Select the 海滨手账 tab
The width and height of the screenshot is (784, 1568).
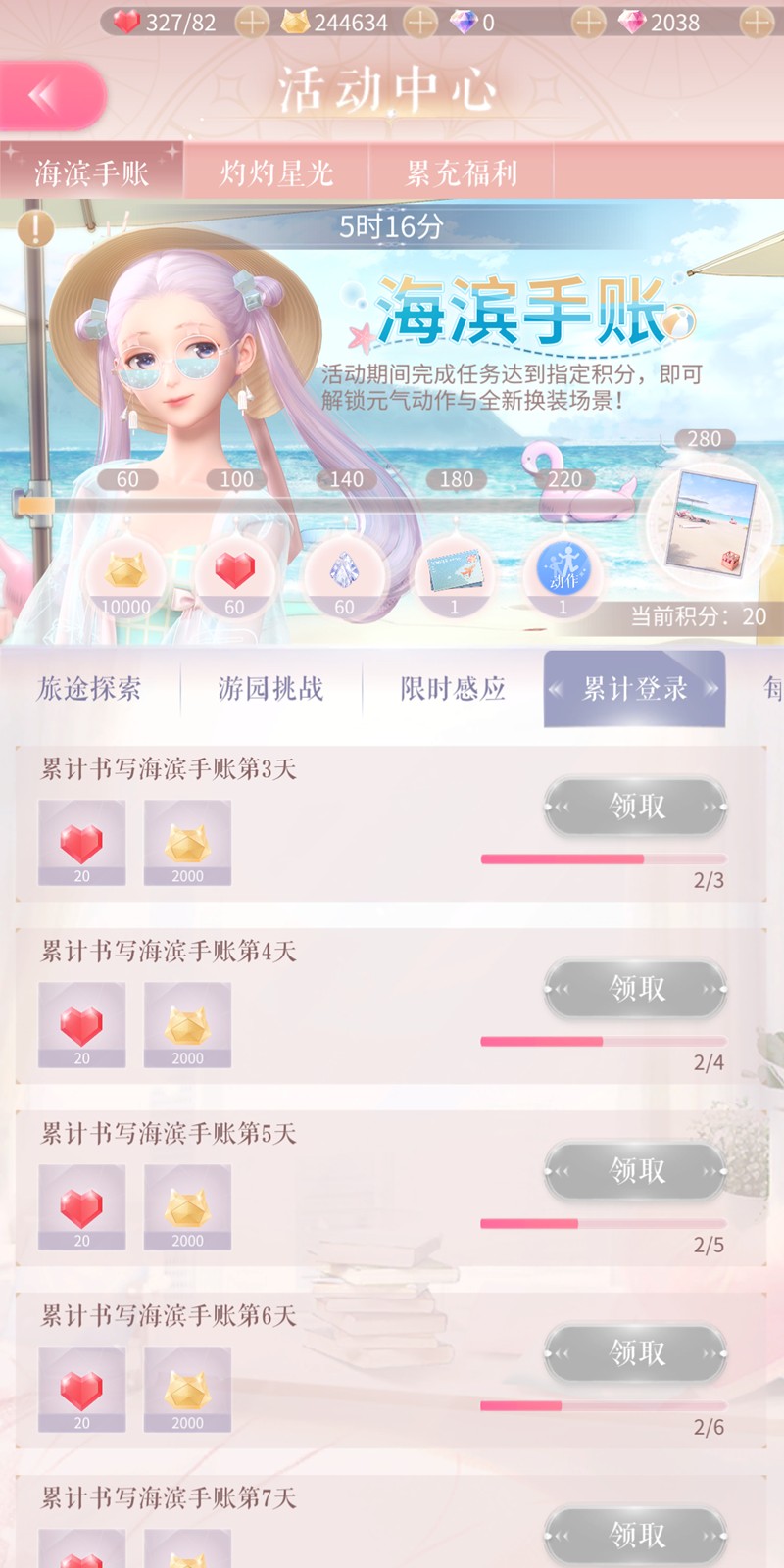[91, 173]
